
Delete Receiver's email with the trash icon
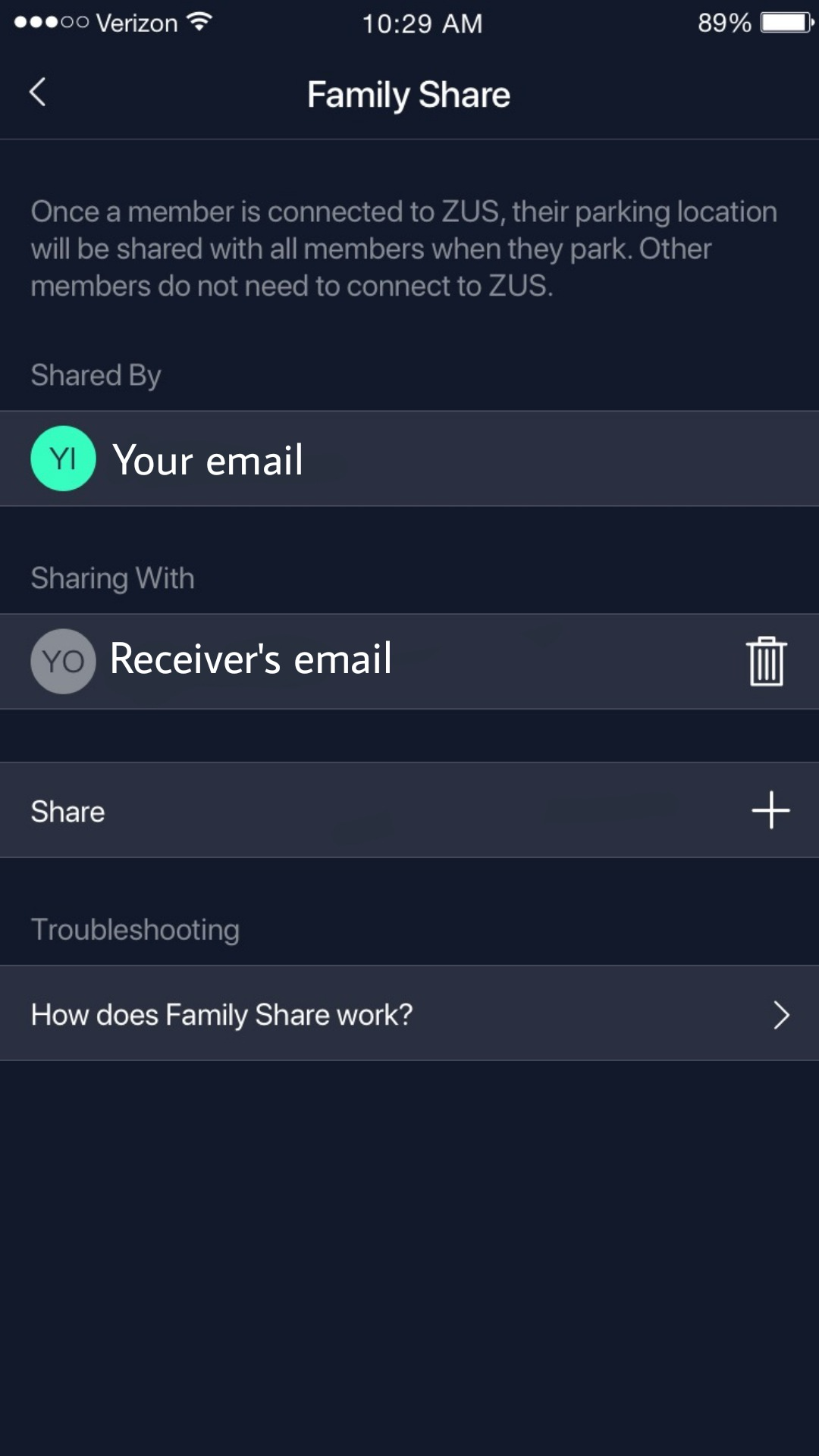pos(766,661)
